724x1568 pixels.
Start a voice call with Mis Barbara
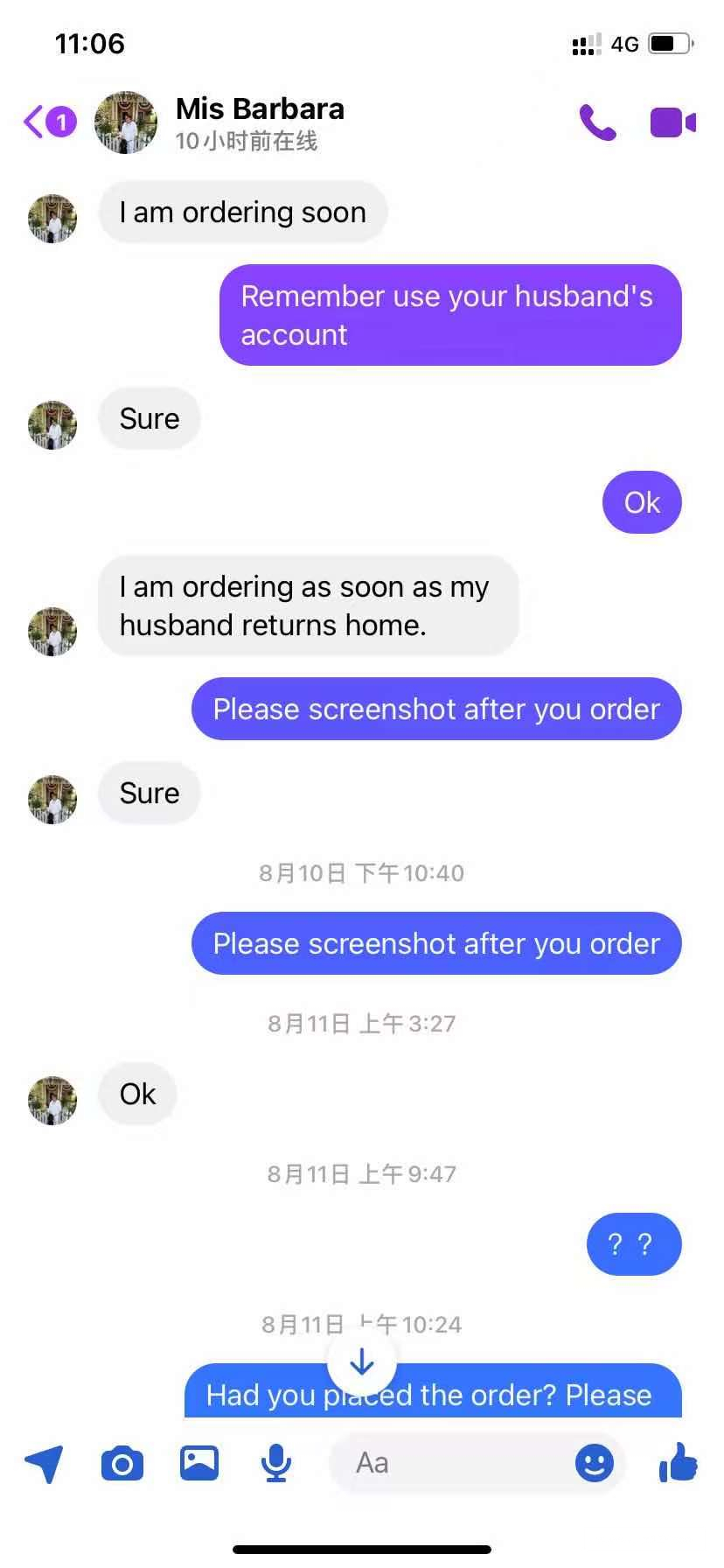pos(597,122)
